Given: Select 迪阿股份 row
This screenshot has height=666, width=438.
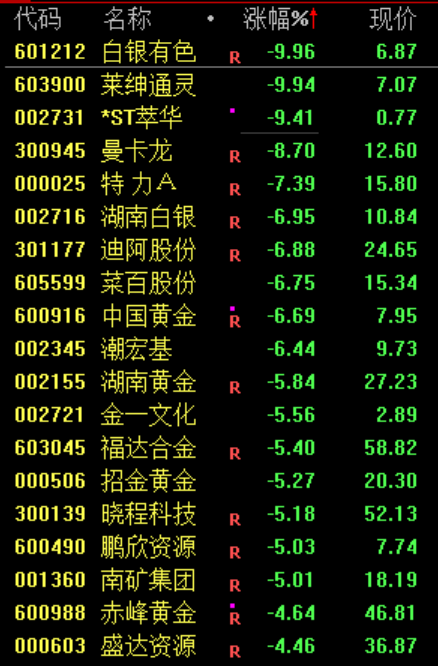Looking at the screenshot, I should pyautogui.click(x=219, y=250).
